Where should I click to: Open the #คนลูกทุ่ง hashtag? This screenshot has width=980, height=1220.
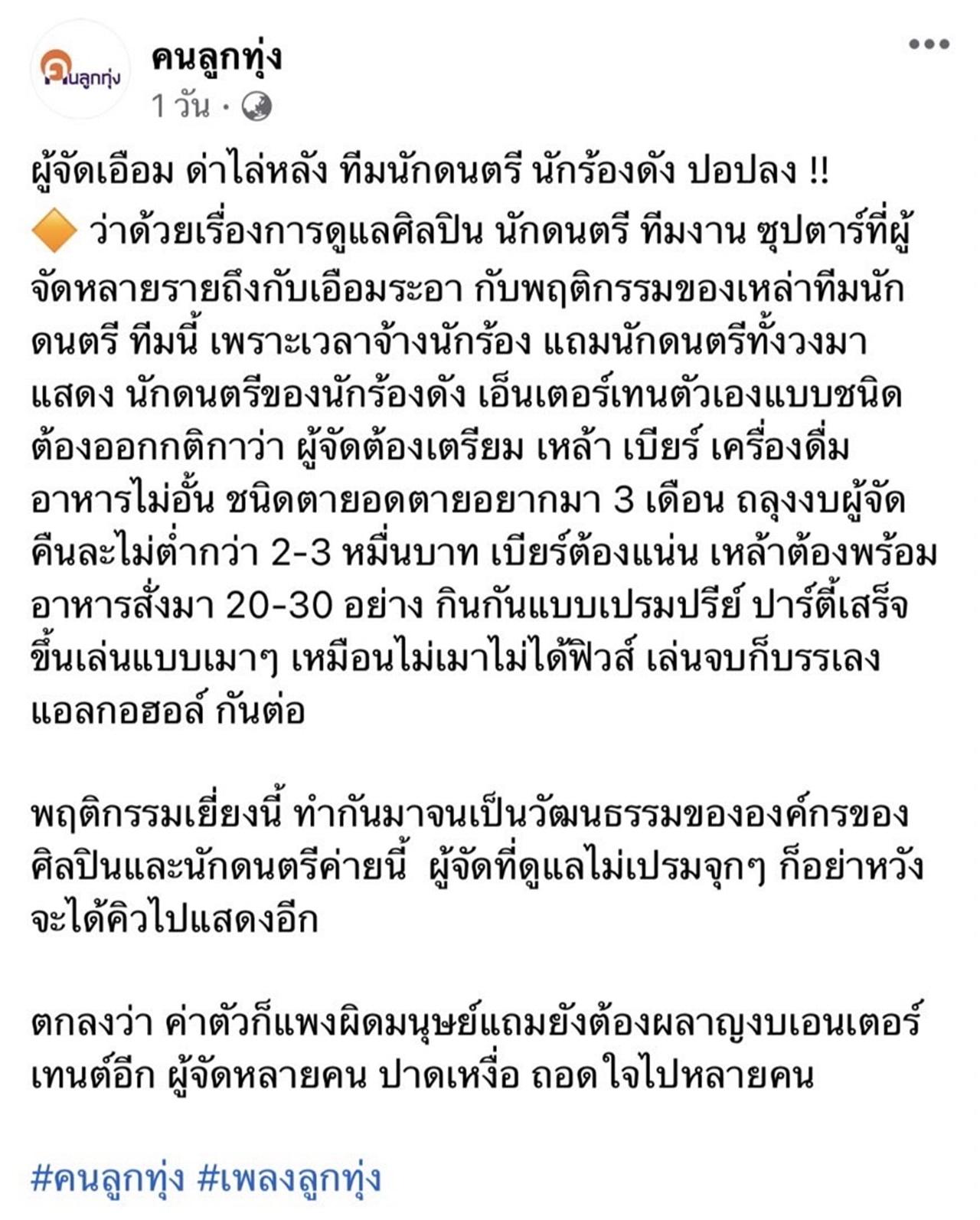pos(107,1177)
